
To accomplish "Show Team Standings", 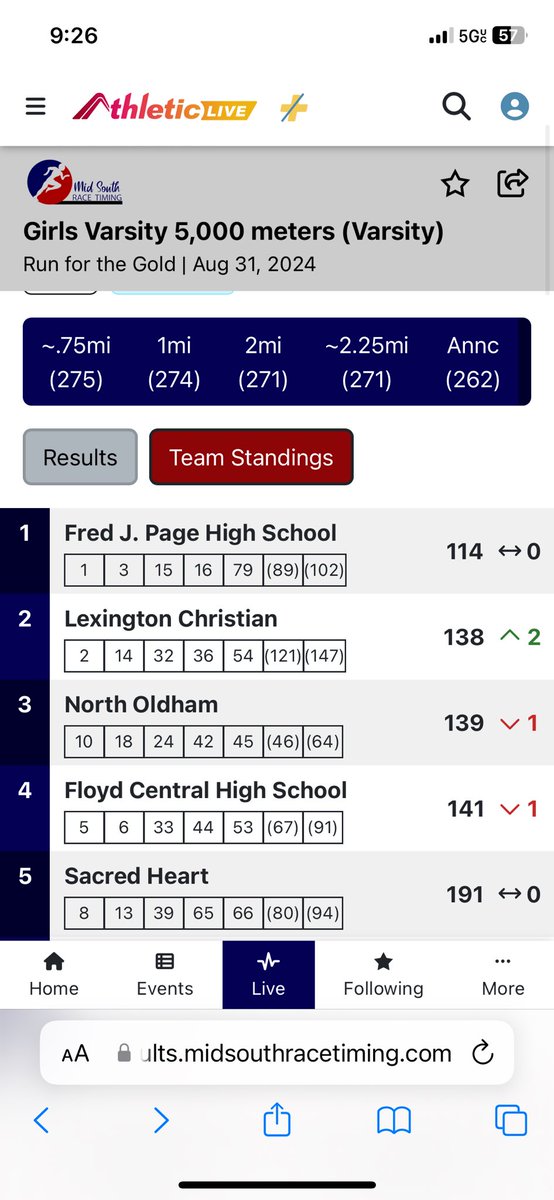I will coord(251,457).
